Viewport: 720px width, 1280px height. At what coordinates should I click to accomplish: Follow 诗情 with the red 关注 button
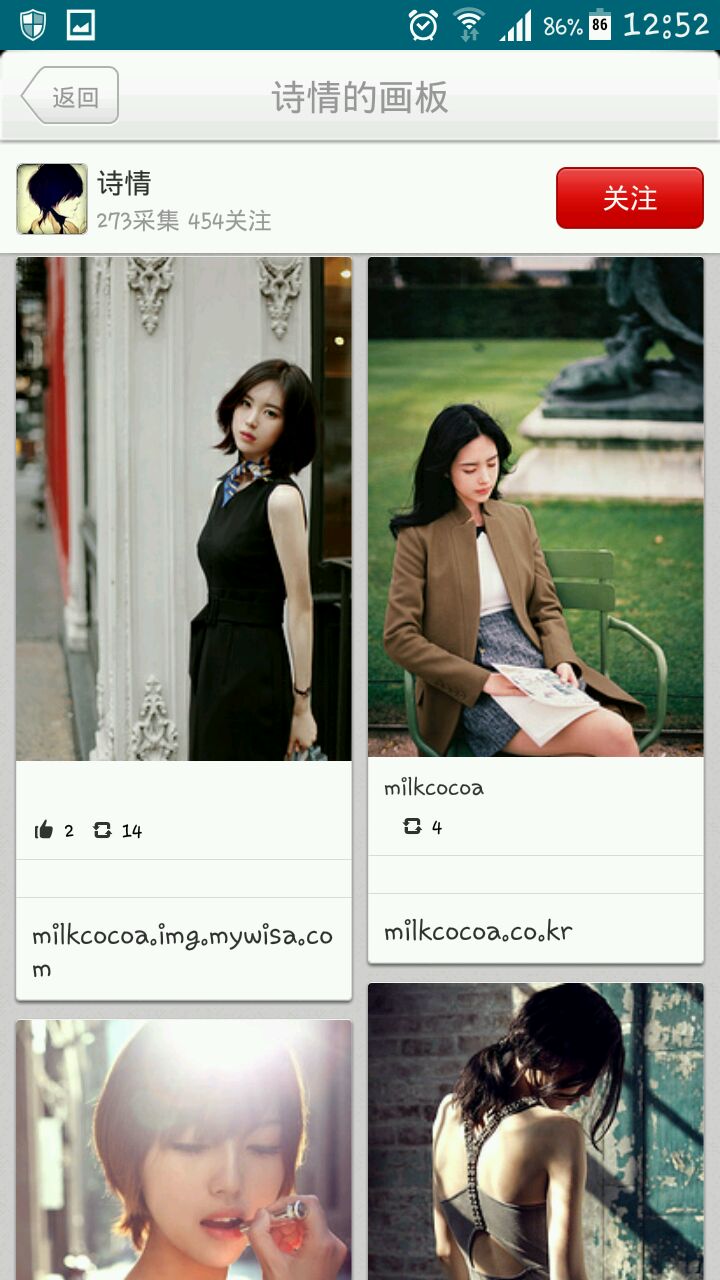pyautogui.click(x=630, y=198)
